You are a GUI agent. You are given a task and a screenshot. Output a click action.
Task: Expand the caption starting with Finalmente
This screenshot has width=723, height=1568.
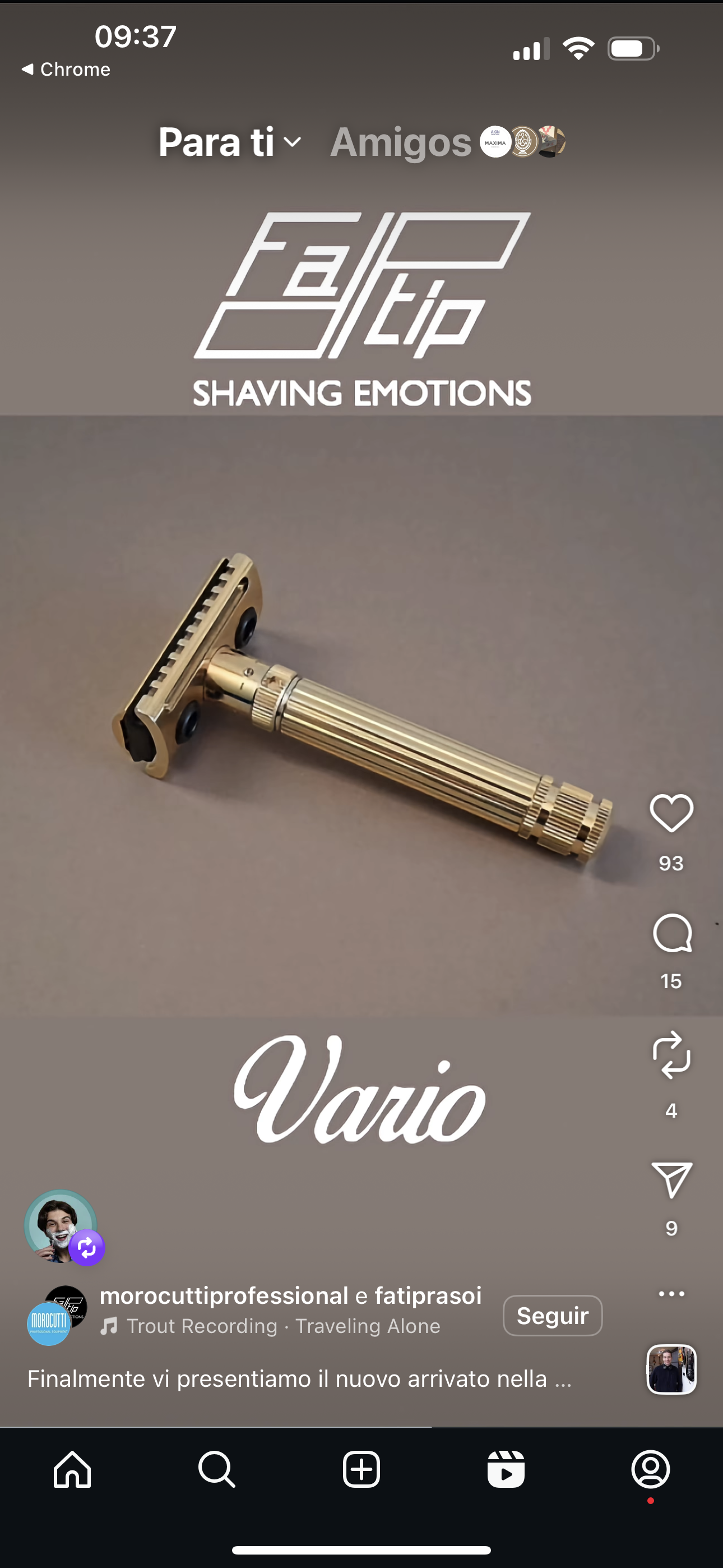pyautogui.click(x=299, y=1378)
